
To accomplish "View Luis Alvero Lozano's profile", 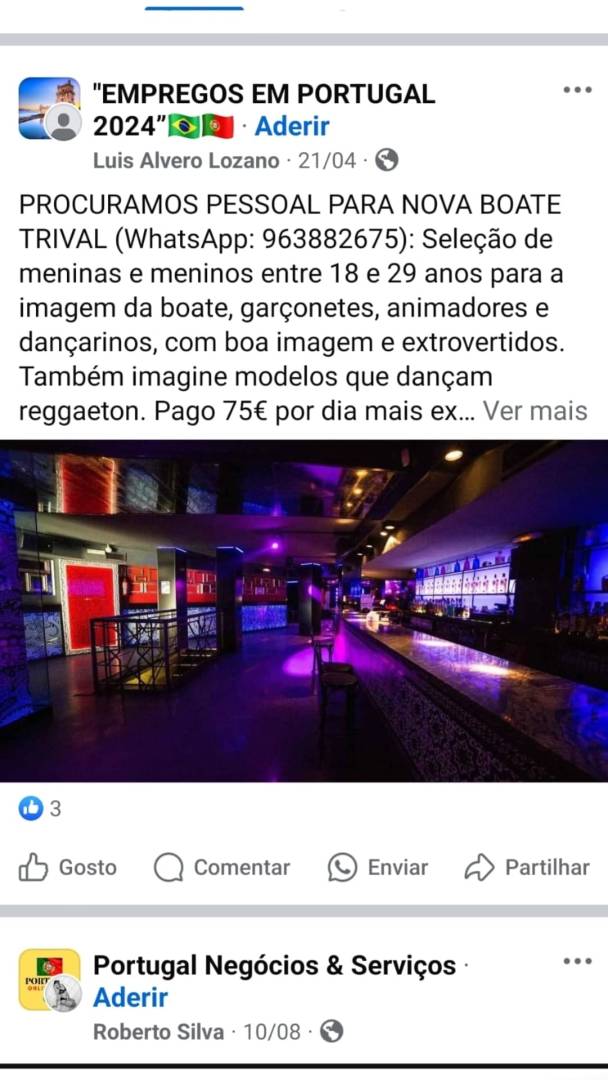I will pos(186,161).
